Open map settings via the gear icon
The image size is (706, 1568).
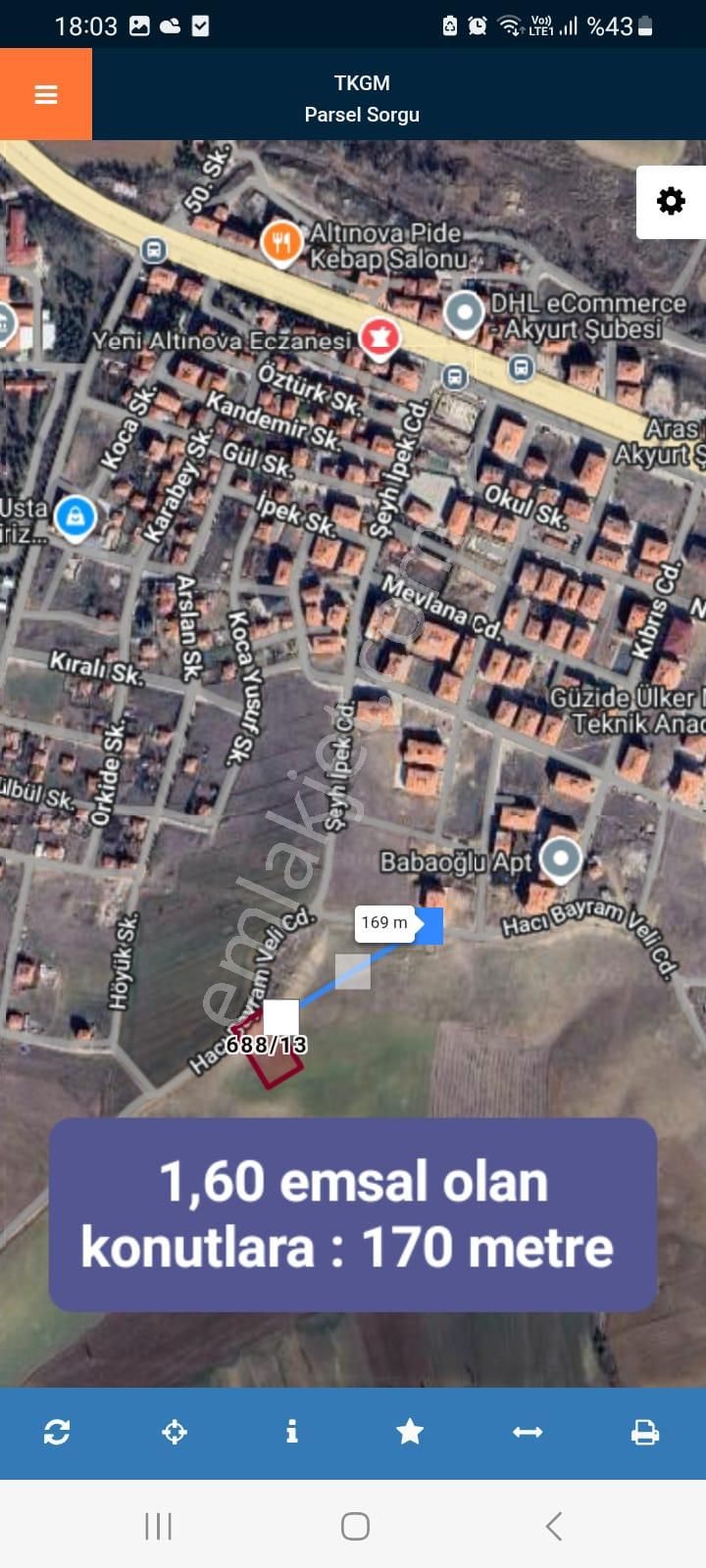[x=671, y=201]
